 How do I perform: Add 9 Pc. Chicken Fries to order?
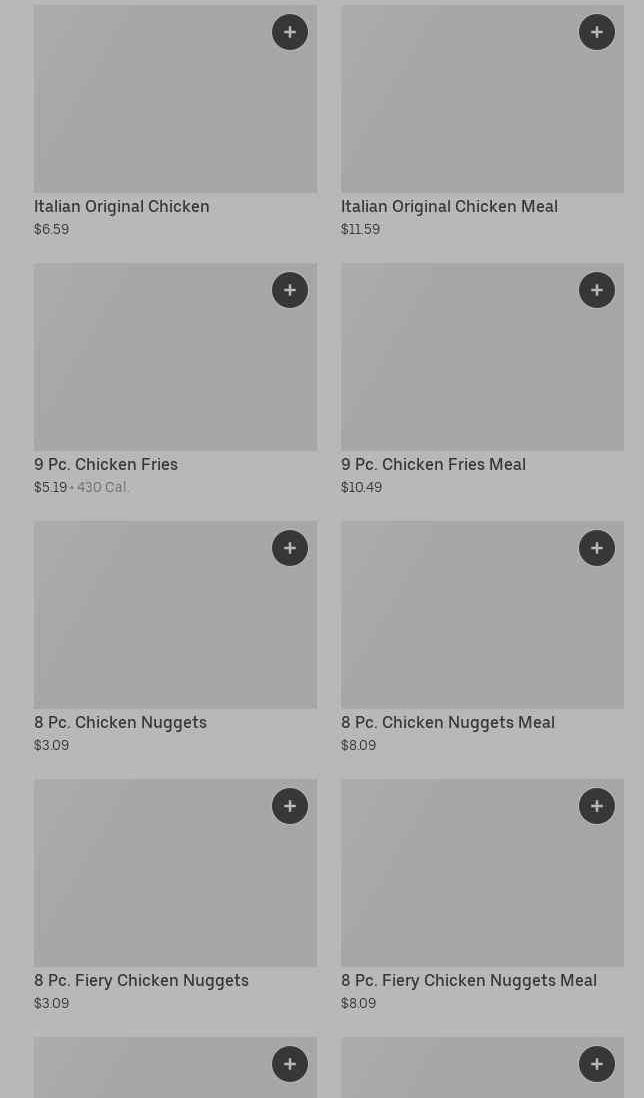(290, 290)
